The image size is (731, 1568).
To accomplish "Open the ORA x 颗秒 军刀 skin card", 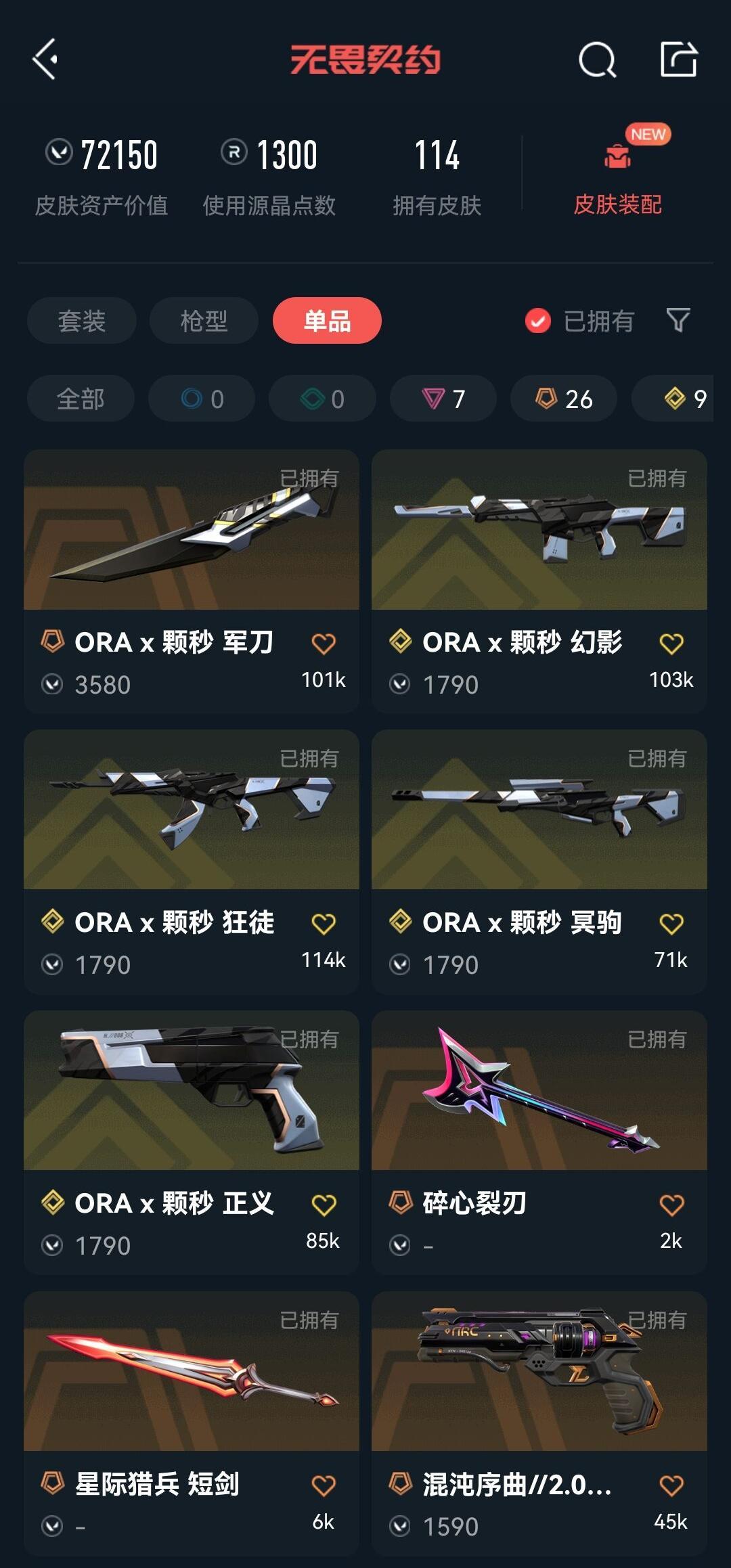I will click(192, 581).
